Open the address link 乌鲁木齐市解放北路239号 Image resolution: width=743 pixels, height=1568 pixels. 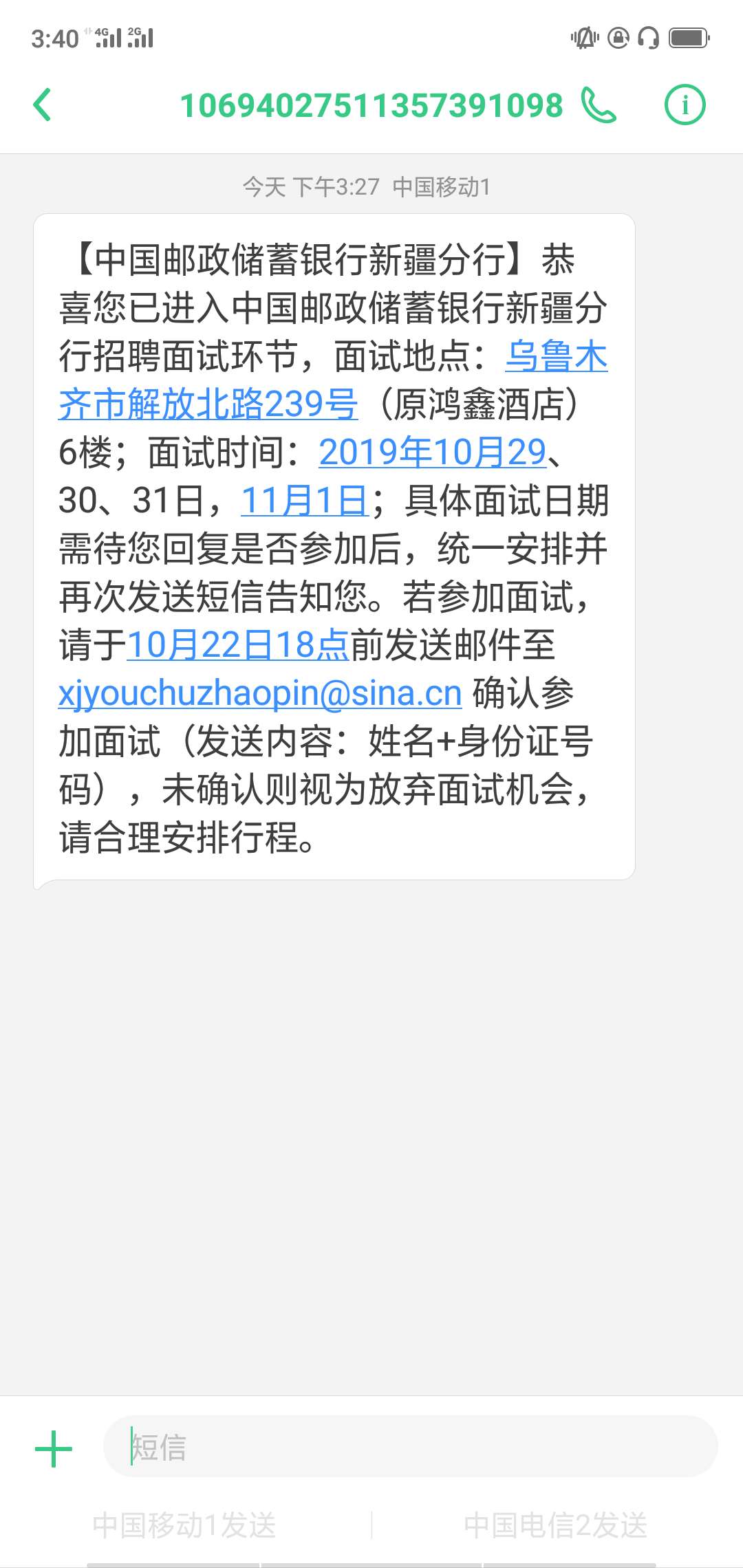pos(208,404)
